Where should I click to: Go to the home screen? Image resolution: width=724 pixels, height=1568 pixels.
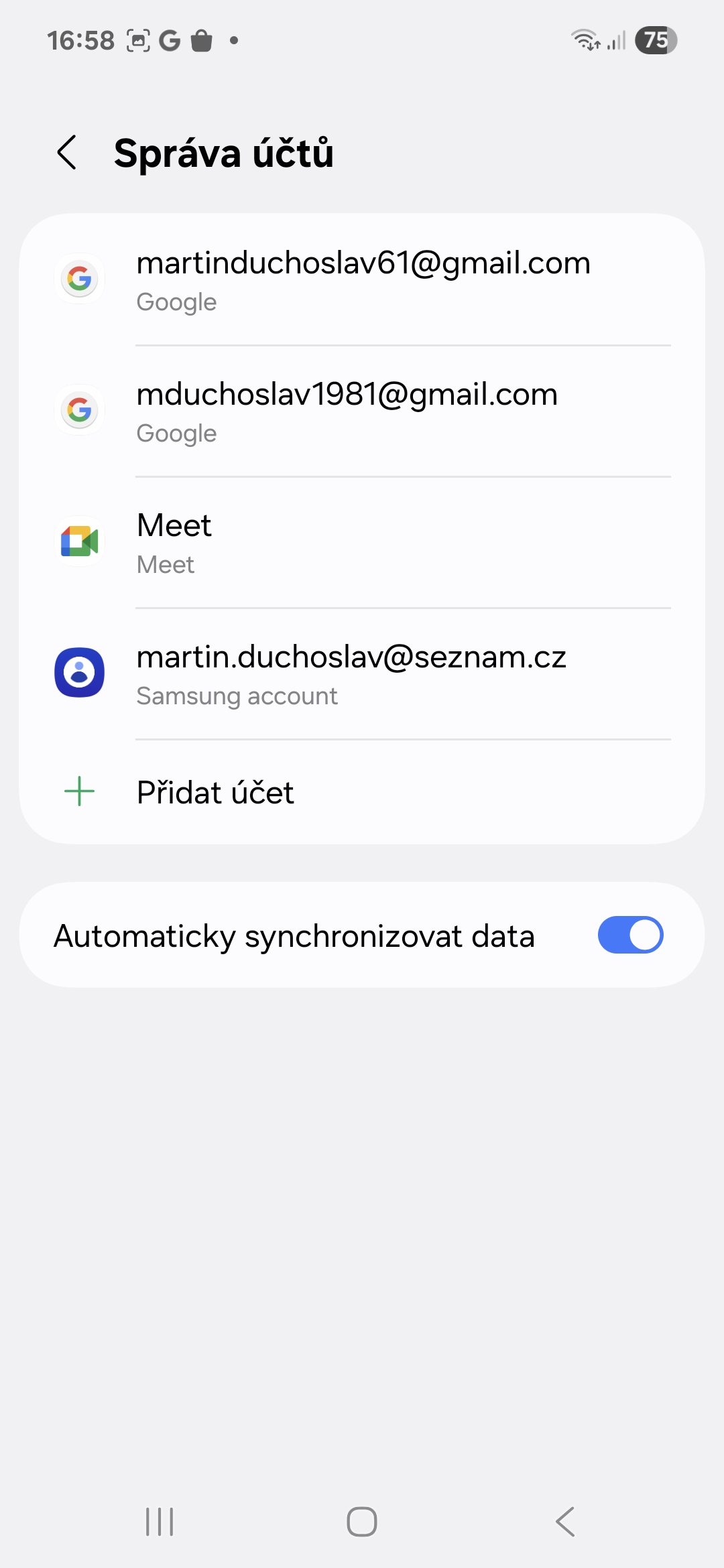[362, 1521]
